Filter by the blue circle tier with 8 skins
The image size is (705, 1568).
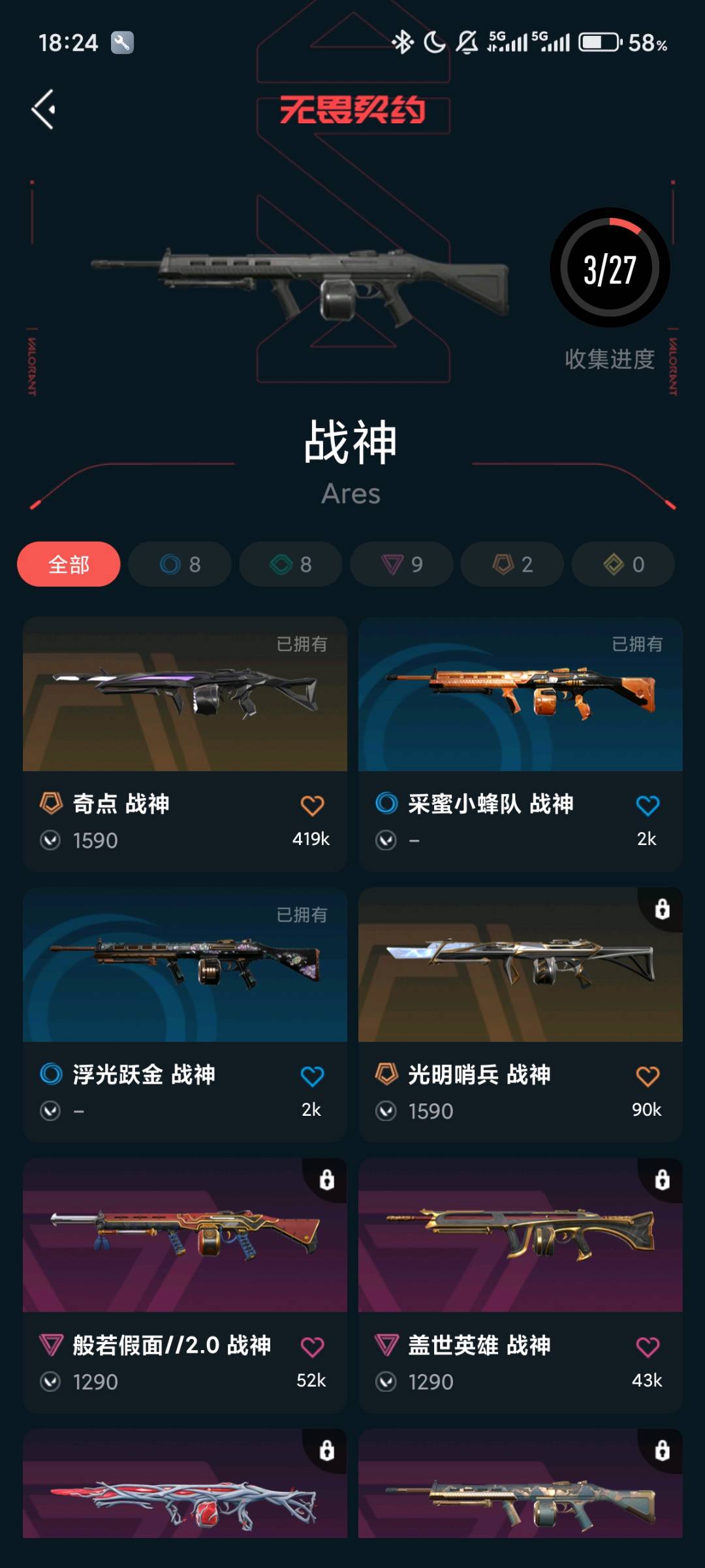[180, 564]
